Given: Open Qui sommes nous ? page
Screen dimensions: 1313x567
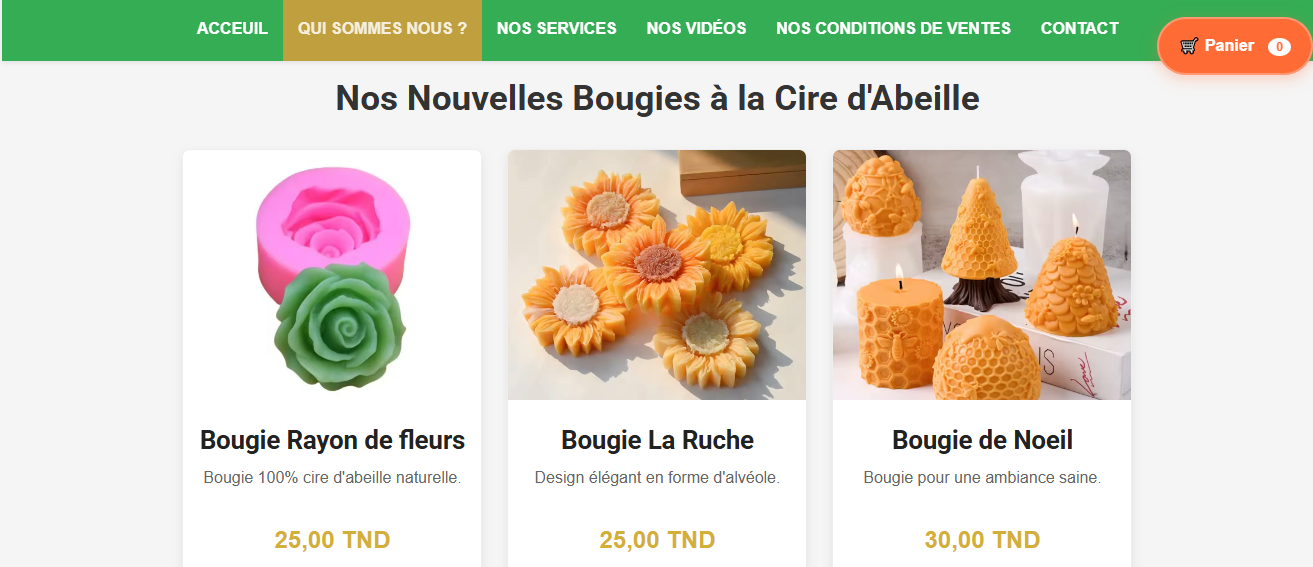Looking at the screenshot, I should click(x=382, y=29).
